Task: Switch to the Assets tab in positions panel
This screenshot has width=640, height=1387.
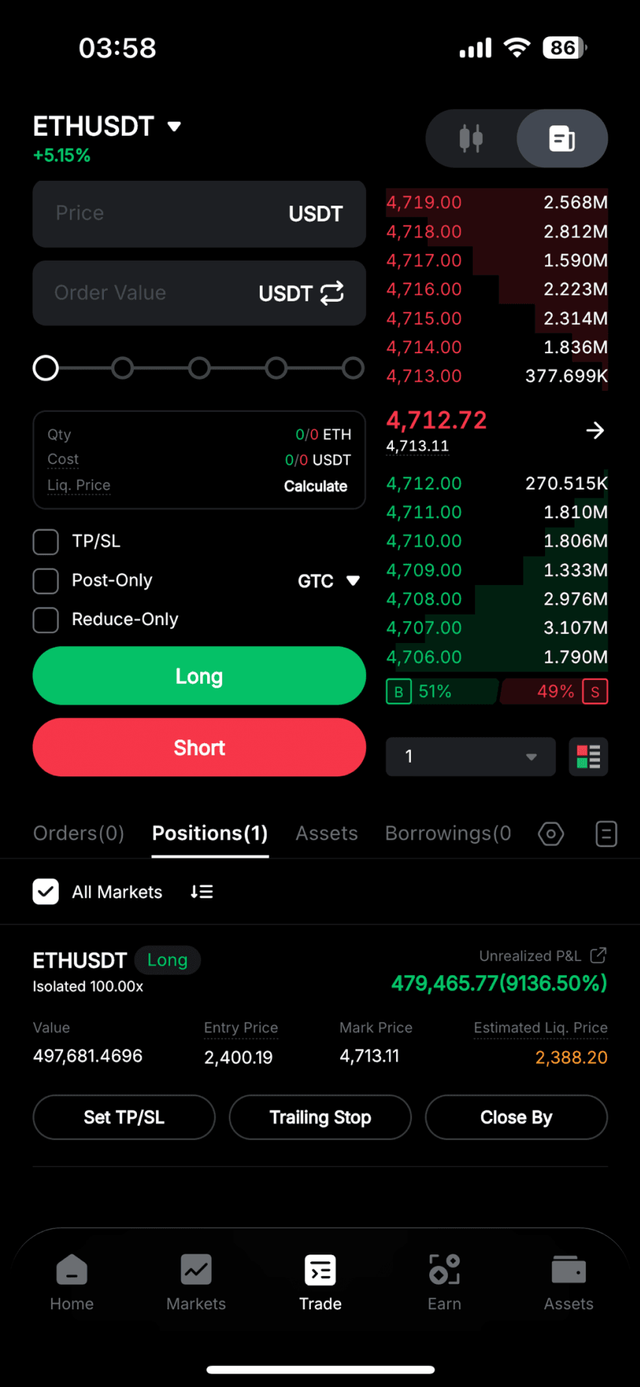Action: pyautogui.click(x=326, y=834)
